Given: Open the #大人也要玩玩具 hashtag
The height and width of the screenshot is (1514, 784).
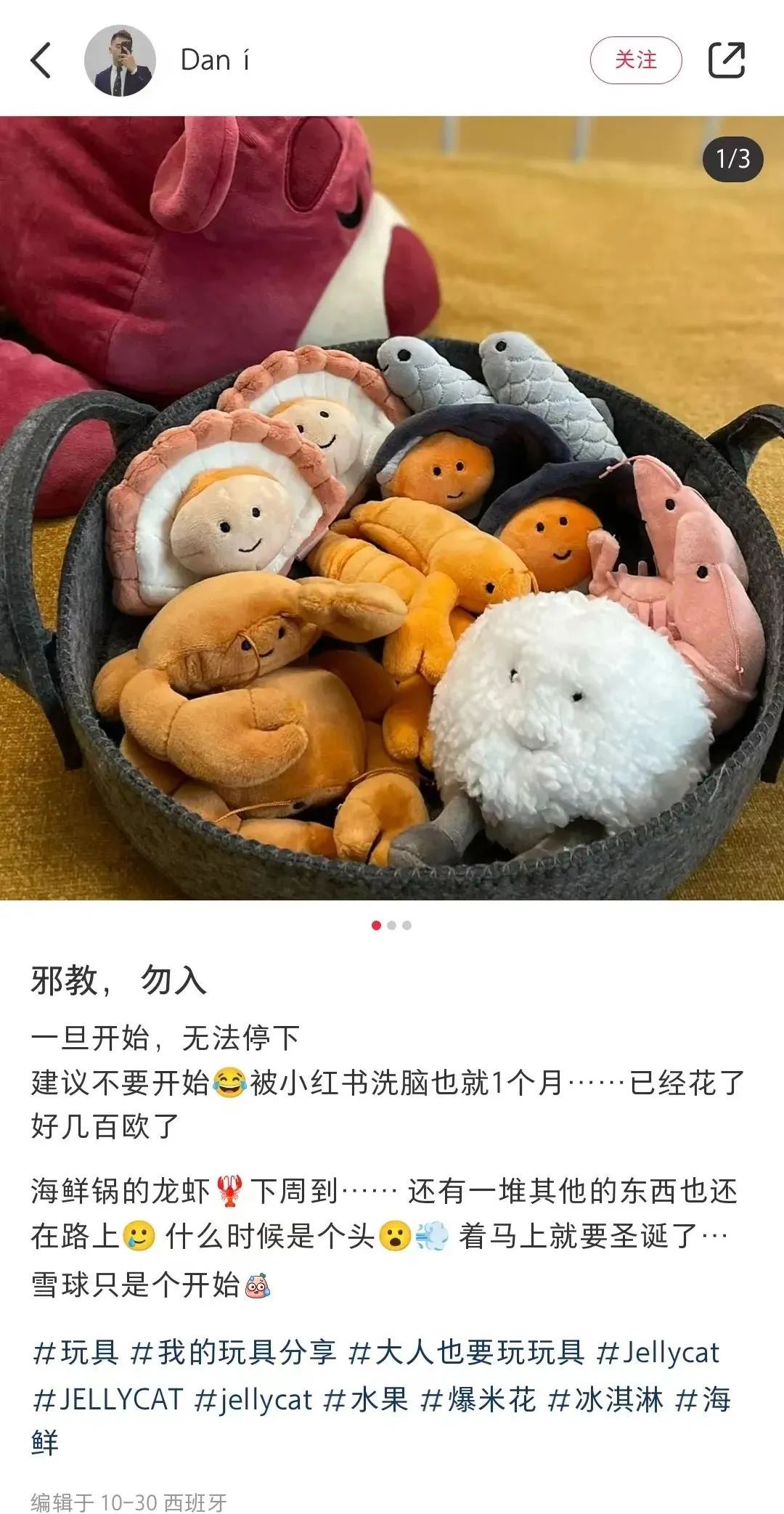Looking at the screenshot, I should click(466, 1352).
